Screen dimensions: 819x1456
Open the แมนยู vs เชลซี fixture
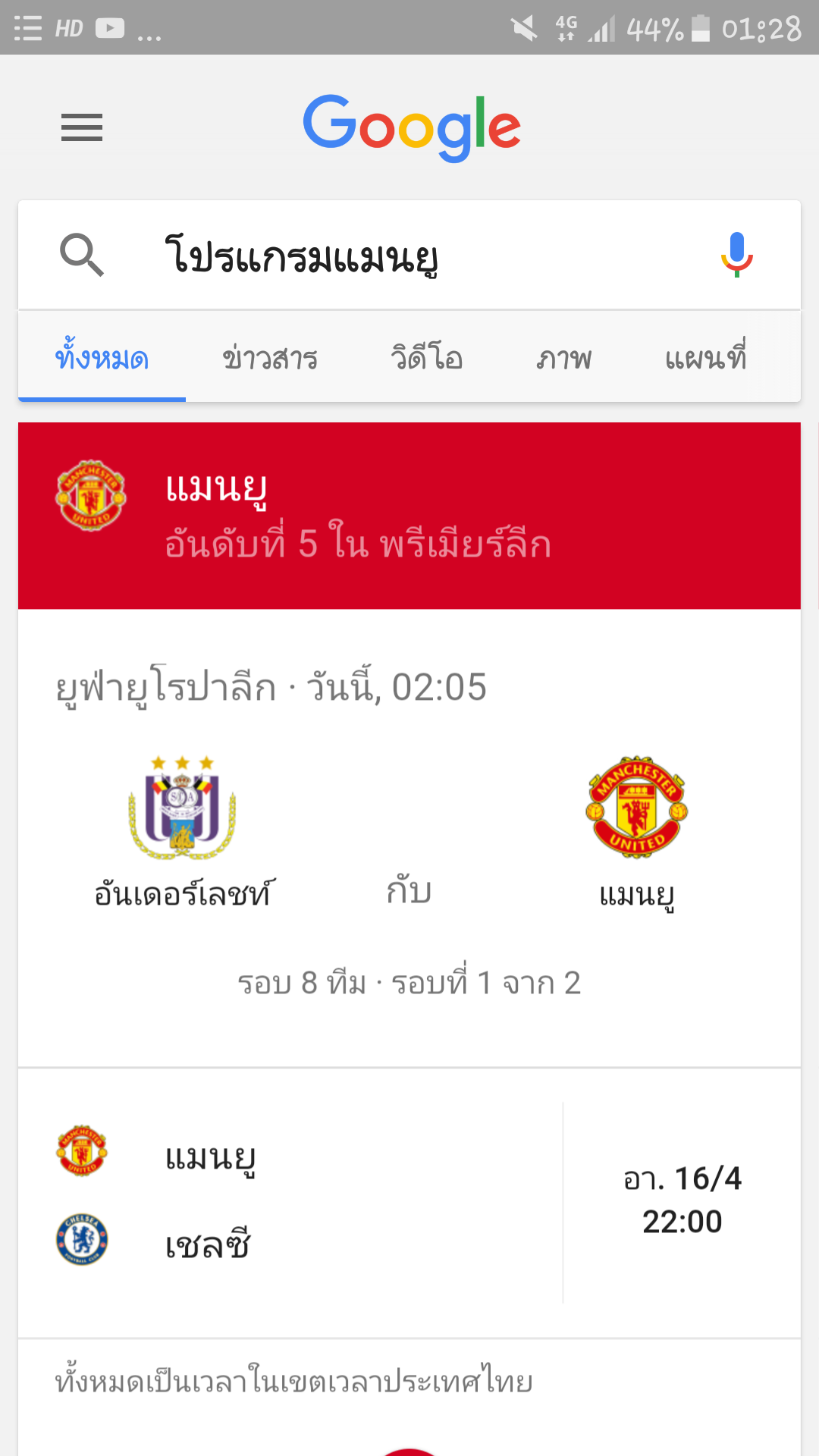pos(409,1202)
